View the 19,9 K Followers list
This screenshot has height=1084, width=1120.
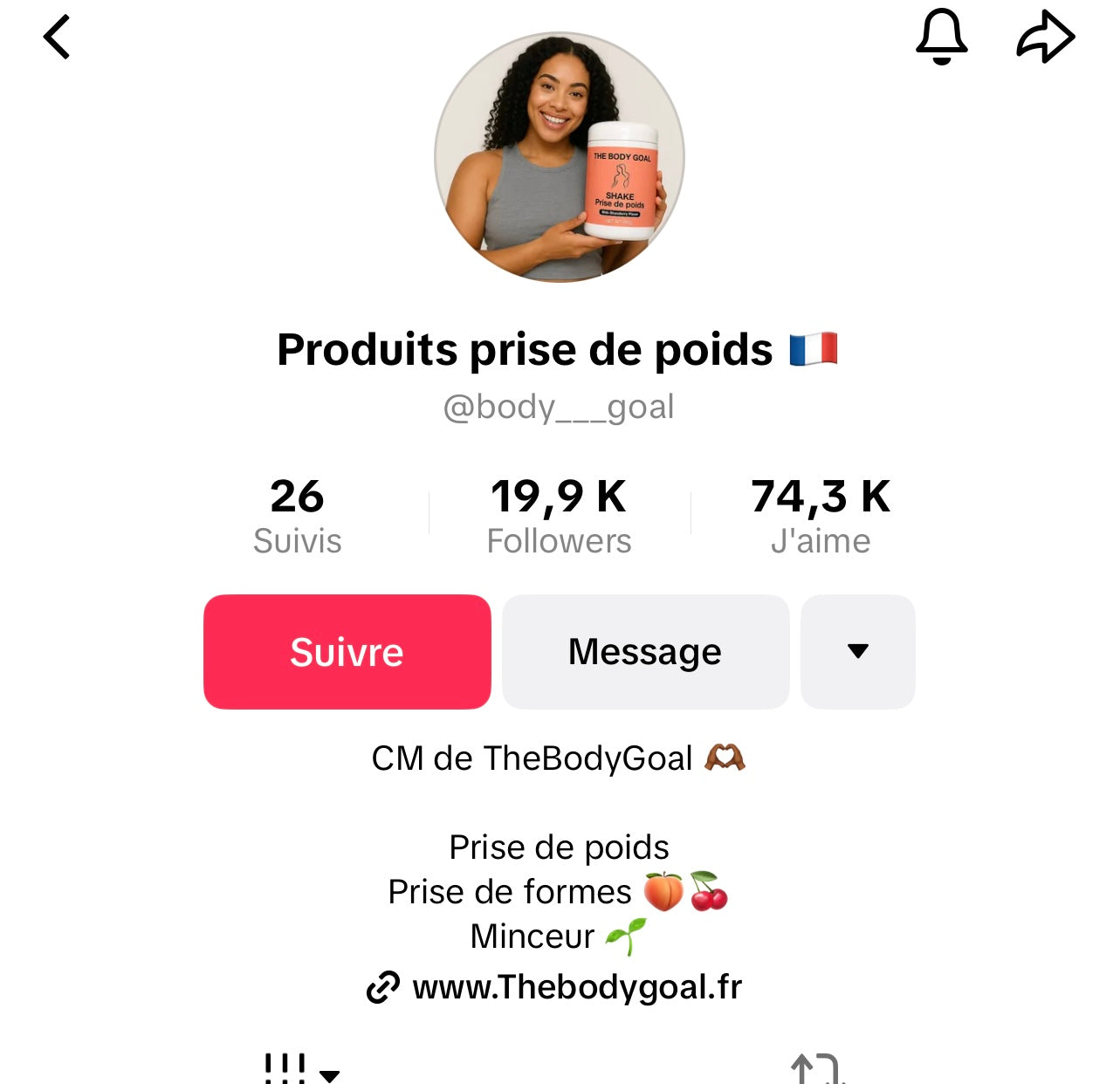tap(559, 516)
